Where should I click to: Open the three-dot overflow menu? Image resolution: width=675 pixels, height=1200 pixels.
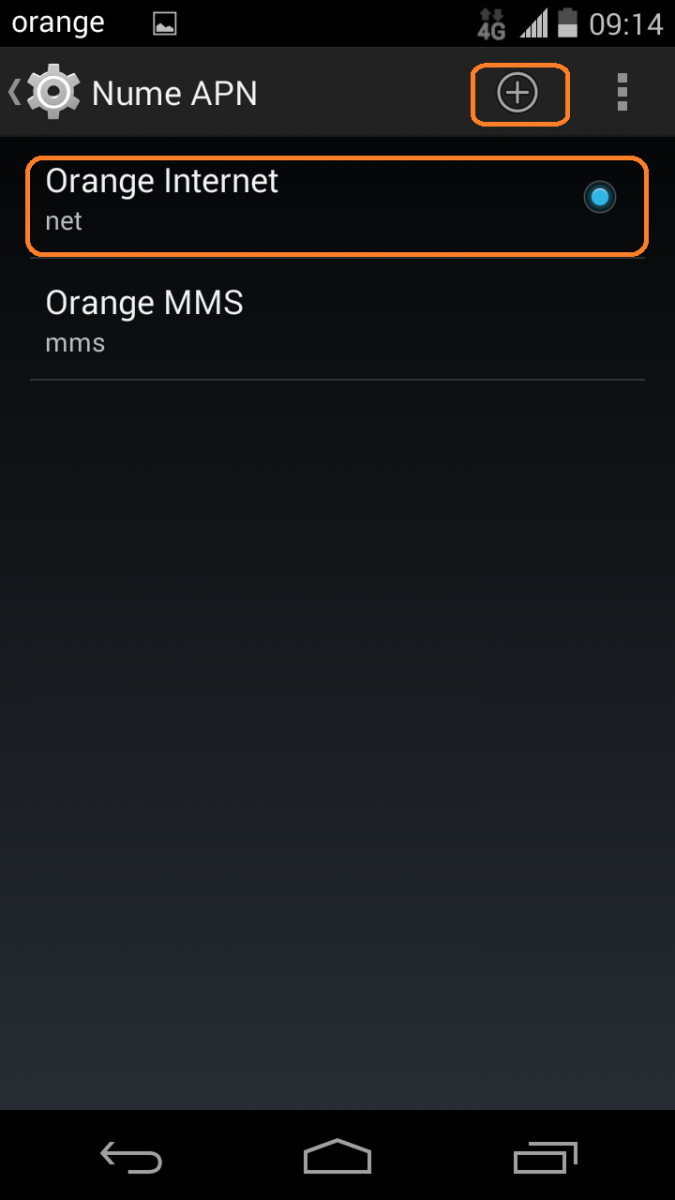pos(622,93)
